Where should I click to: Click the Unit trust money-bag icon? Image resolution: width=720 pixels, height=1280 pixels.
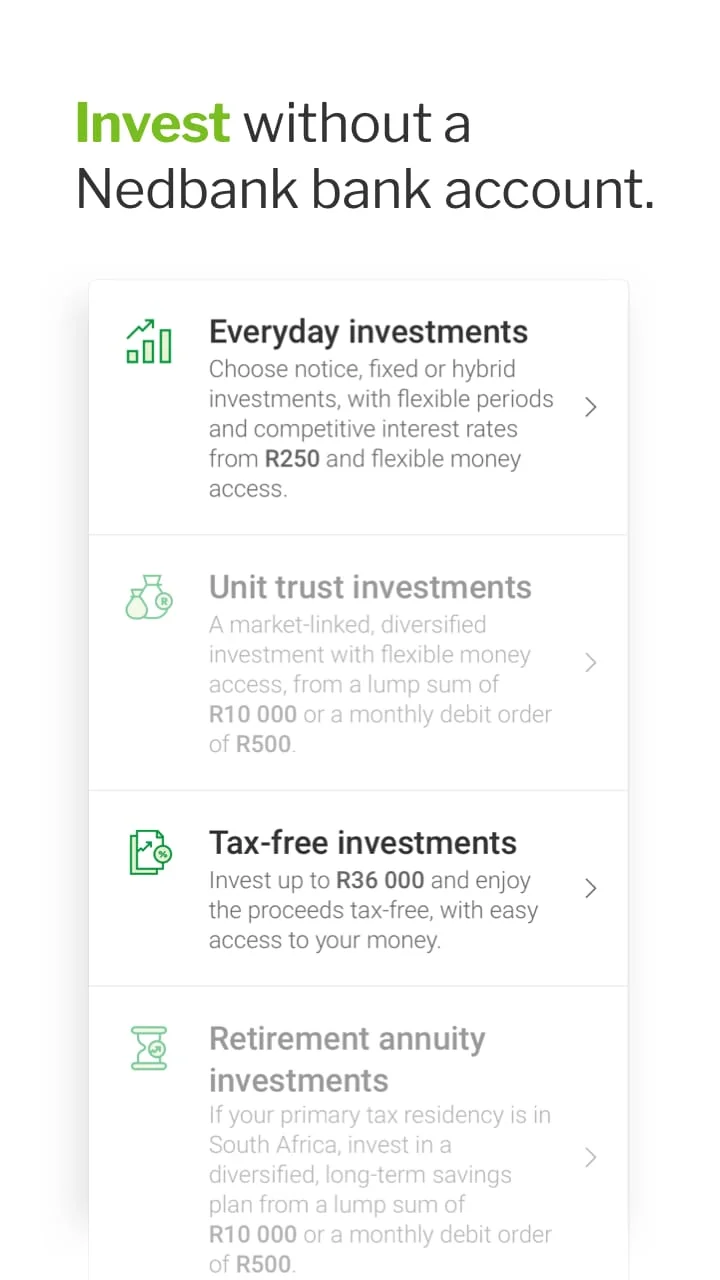[149, 598]
